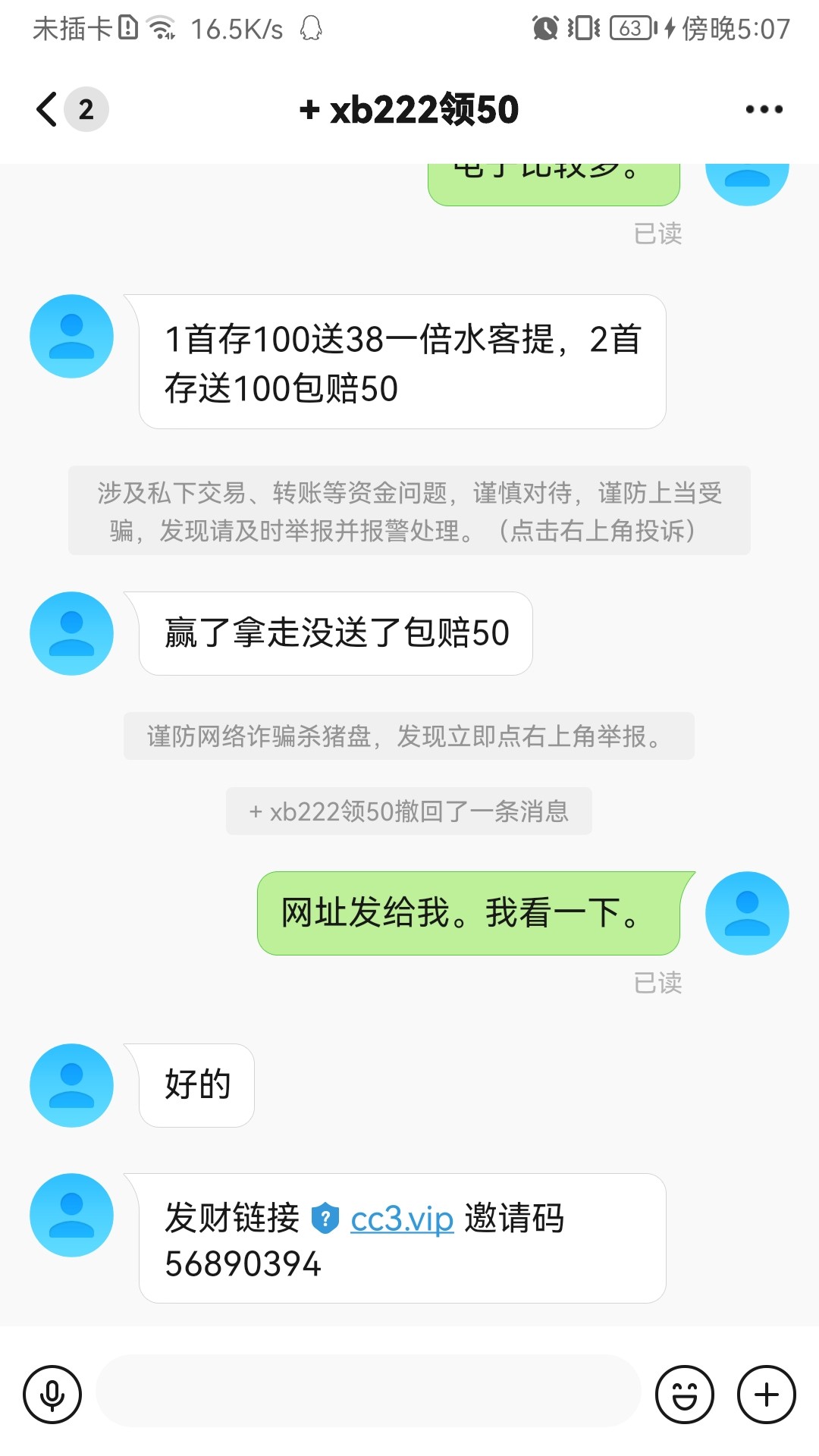819x1456 pixels.
Task: Tap the back arrow to leave the chat
Action: (x=45, y=108)
